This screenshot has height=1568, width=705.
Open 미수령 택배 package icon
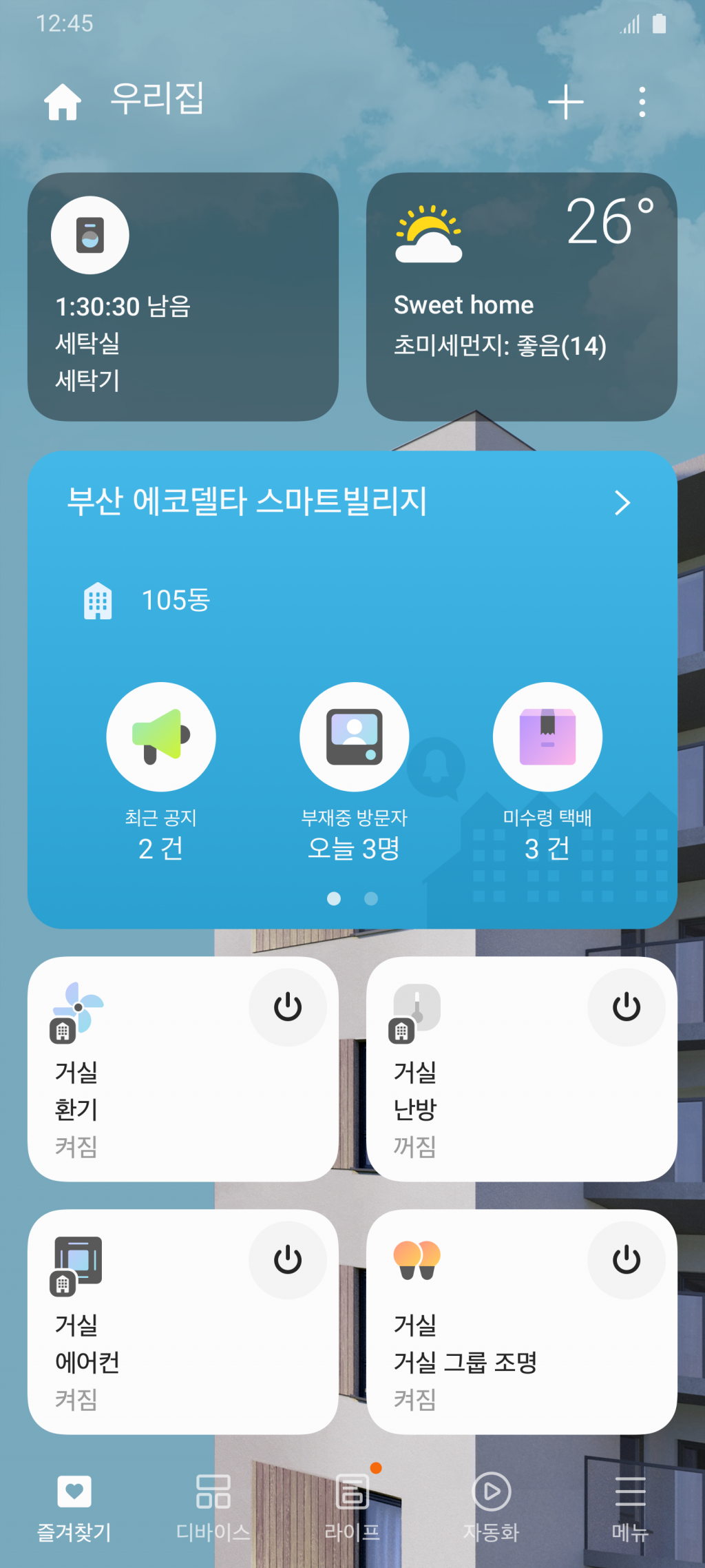click(547, 735)
